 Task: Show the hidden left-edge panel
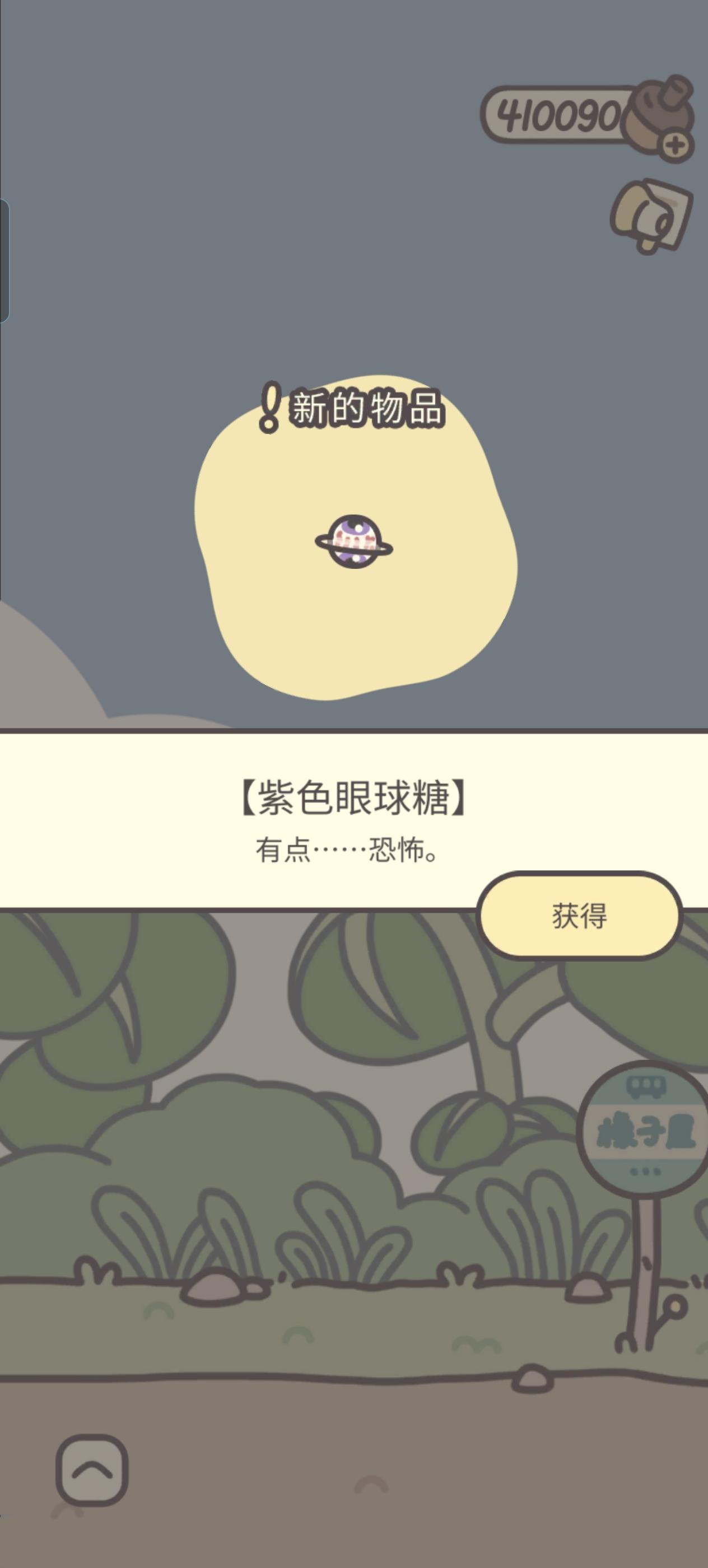point(5,256)
